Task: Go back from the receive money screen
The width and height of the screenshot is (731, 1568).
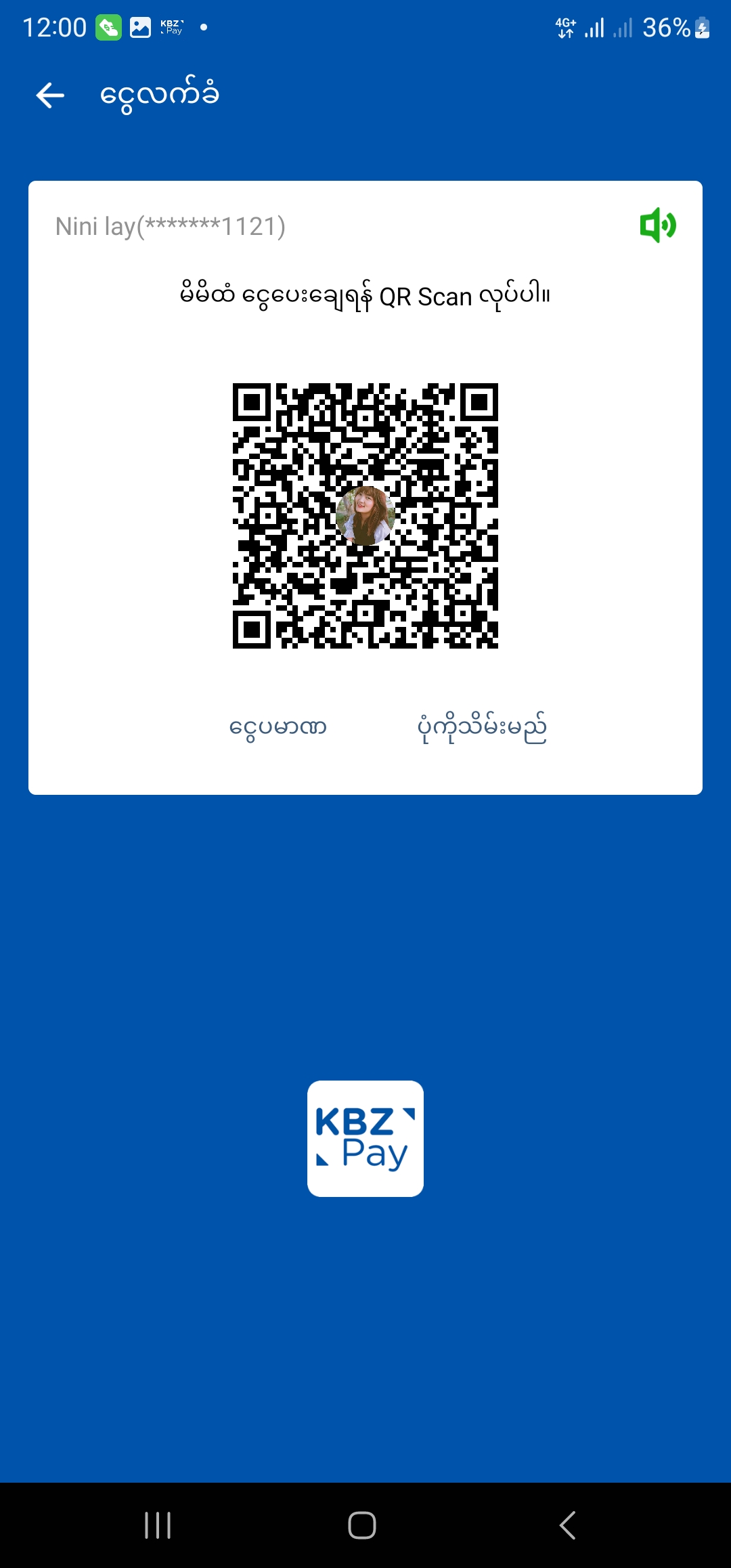Action: coord(50,95)
